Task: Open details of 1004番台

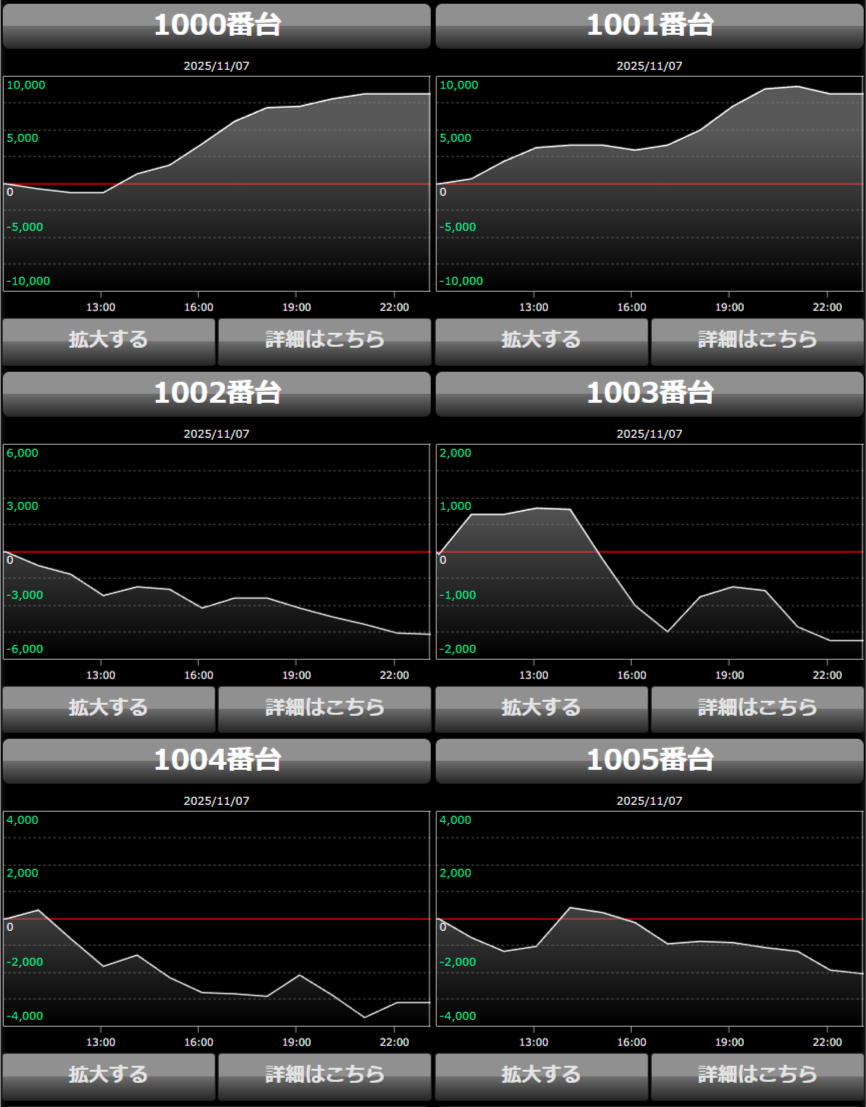Action: [324, 1075]
